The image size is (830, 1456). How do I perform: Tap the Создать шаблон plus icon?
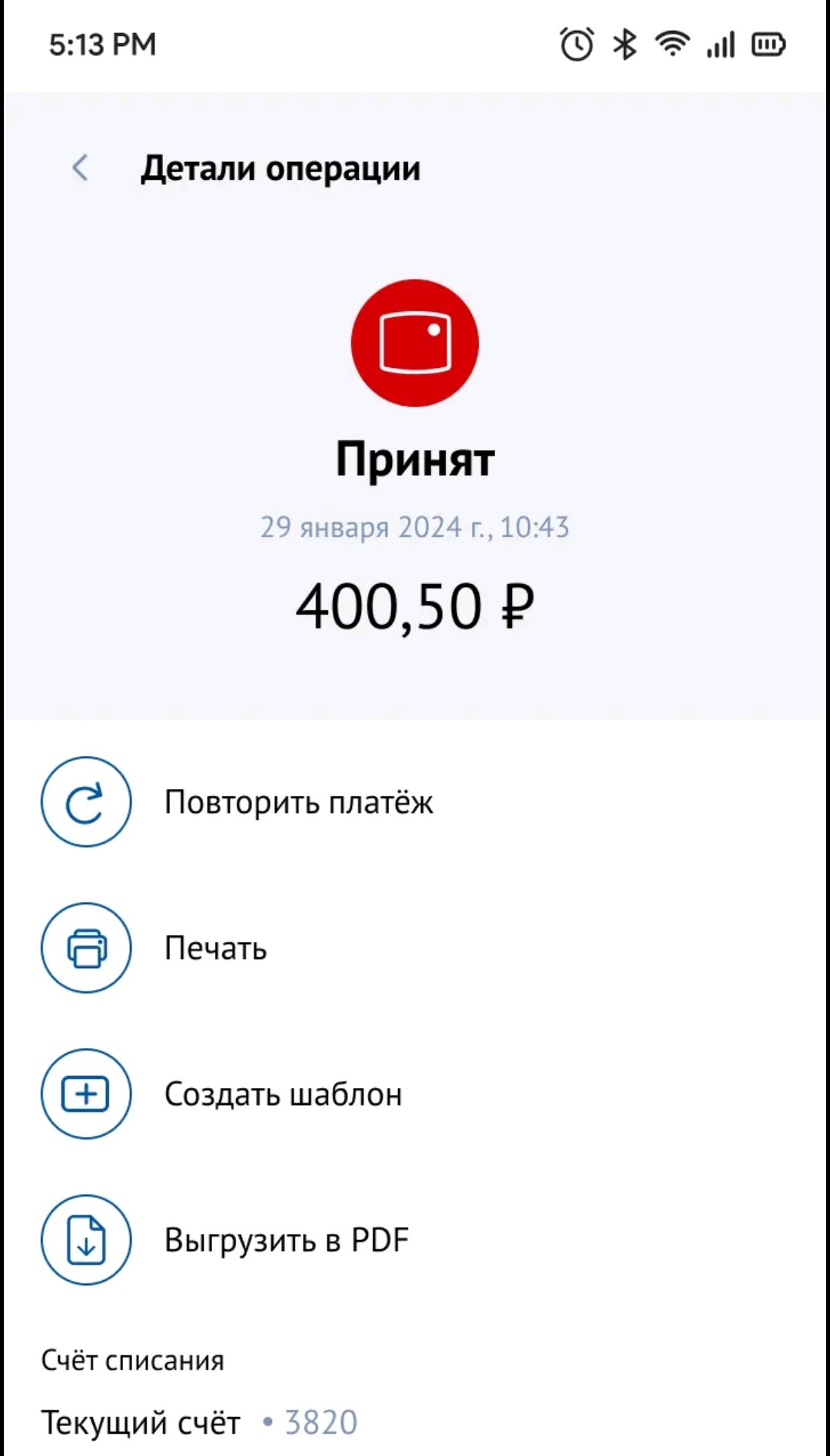pos(85,1094)
